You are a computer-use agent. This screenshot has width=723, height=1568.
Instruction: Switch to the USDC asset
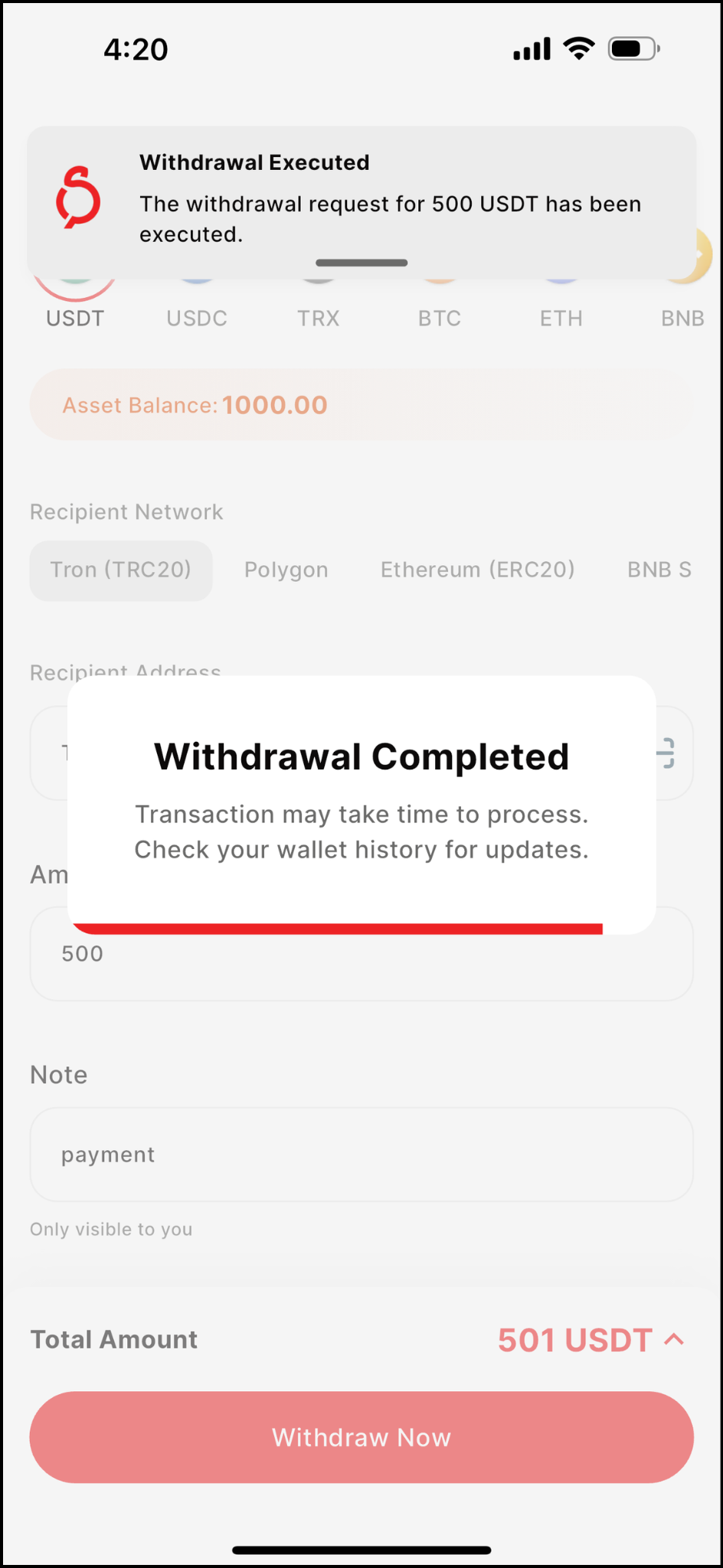[197, 316]
